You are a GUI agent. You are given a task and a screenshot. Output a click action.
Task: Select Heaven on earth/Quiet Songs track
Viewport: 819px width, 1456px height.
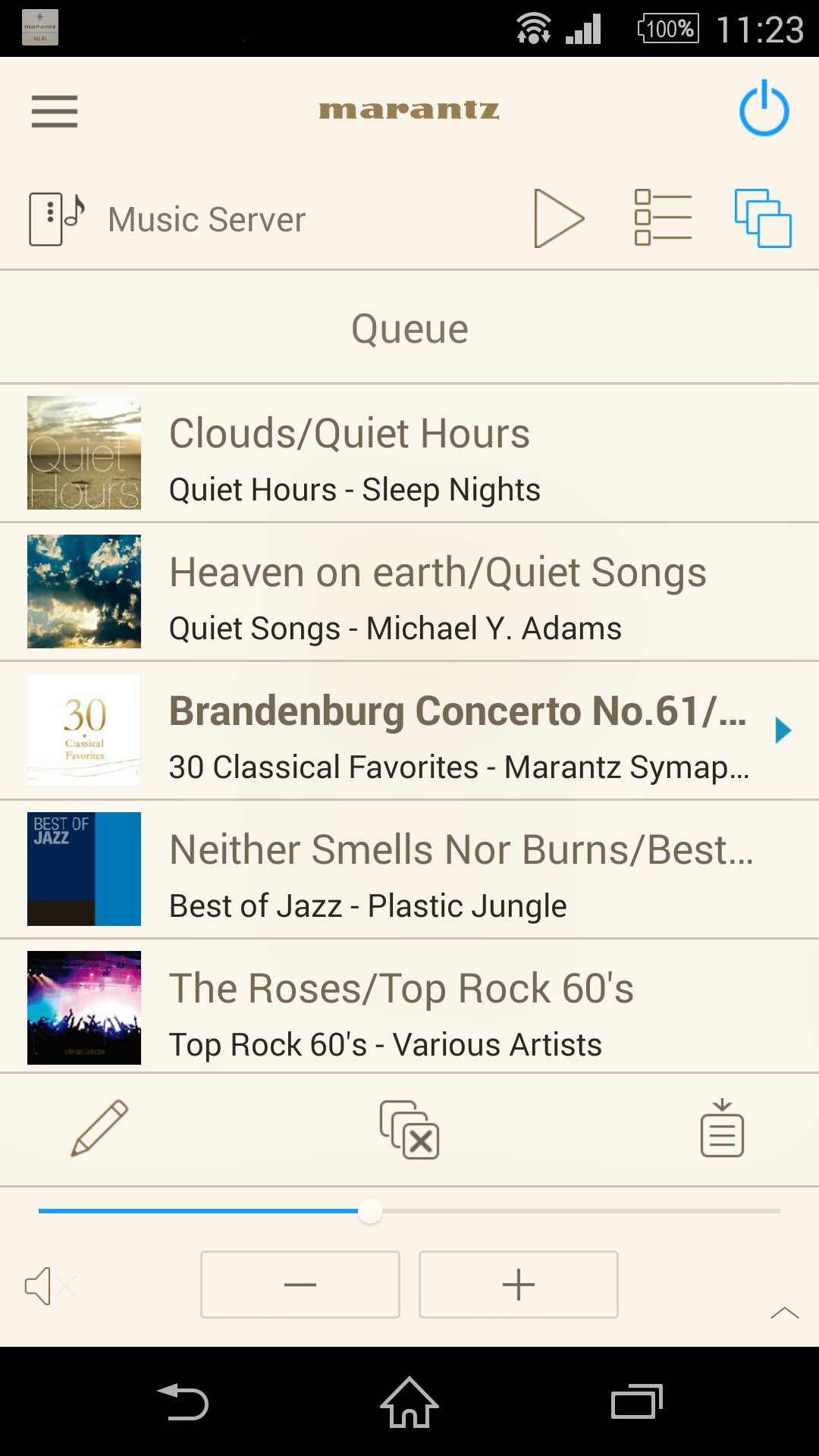pyautogui.click(x=409, y=592)
